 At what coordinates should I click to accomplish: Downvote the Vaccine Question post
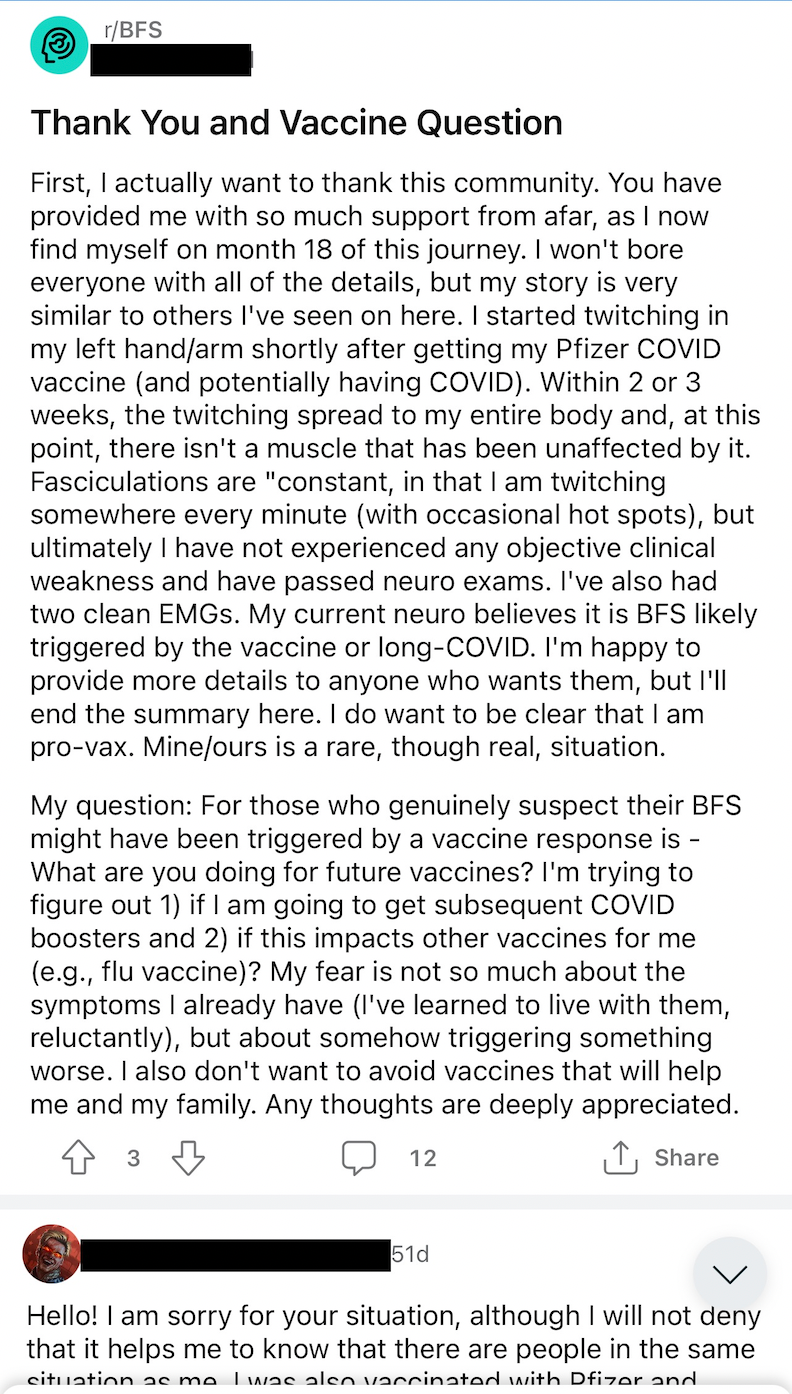[188, 1158]
